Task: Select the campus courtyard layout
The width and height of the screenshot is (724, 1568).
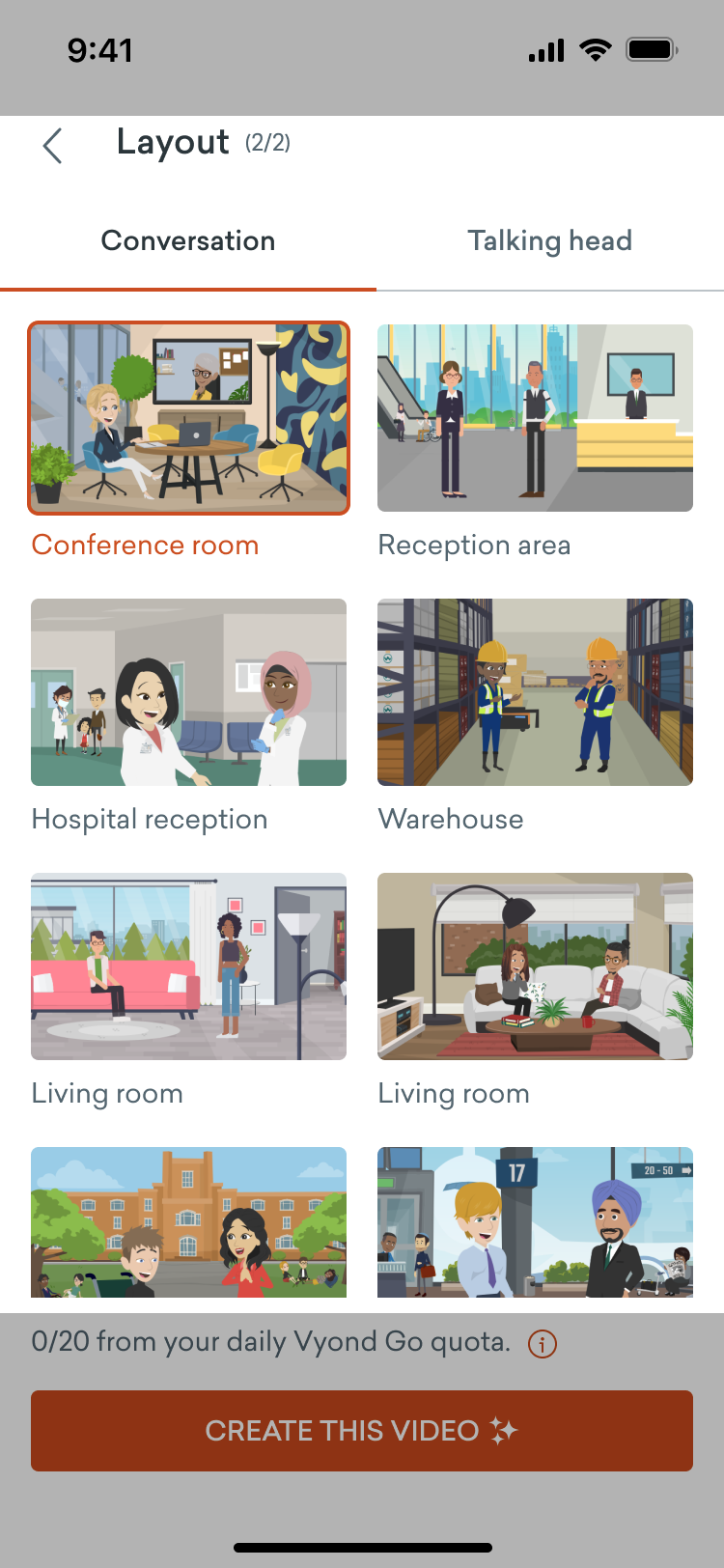Action: (188, 1222)
